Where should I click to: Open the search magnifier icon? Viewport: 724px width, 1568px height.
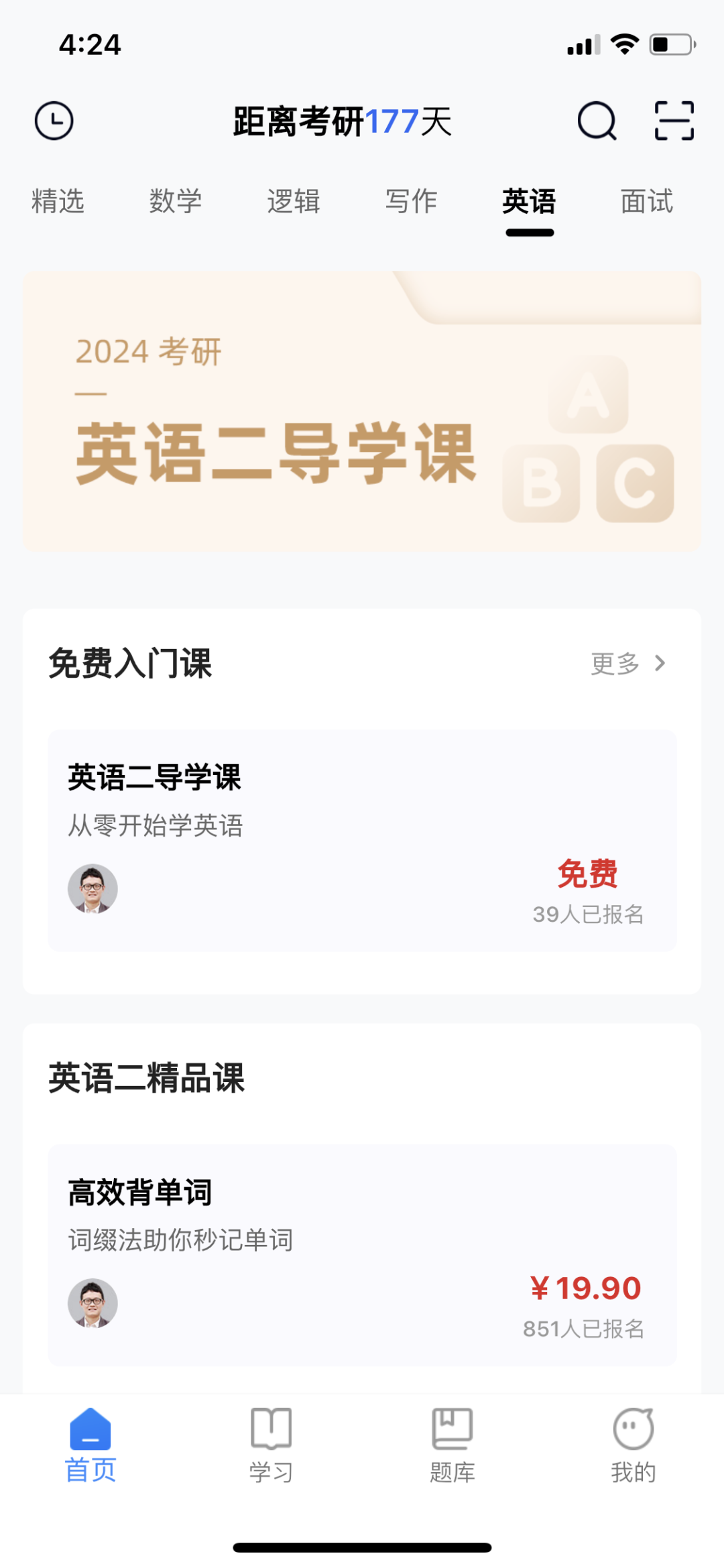596,121
